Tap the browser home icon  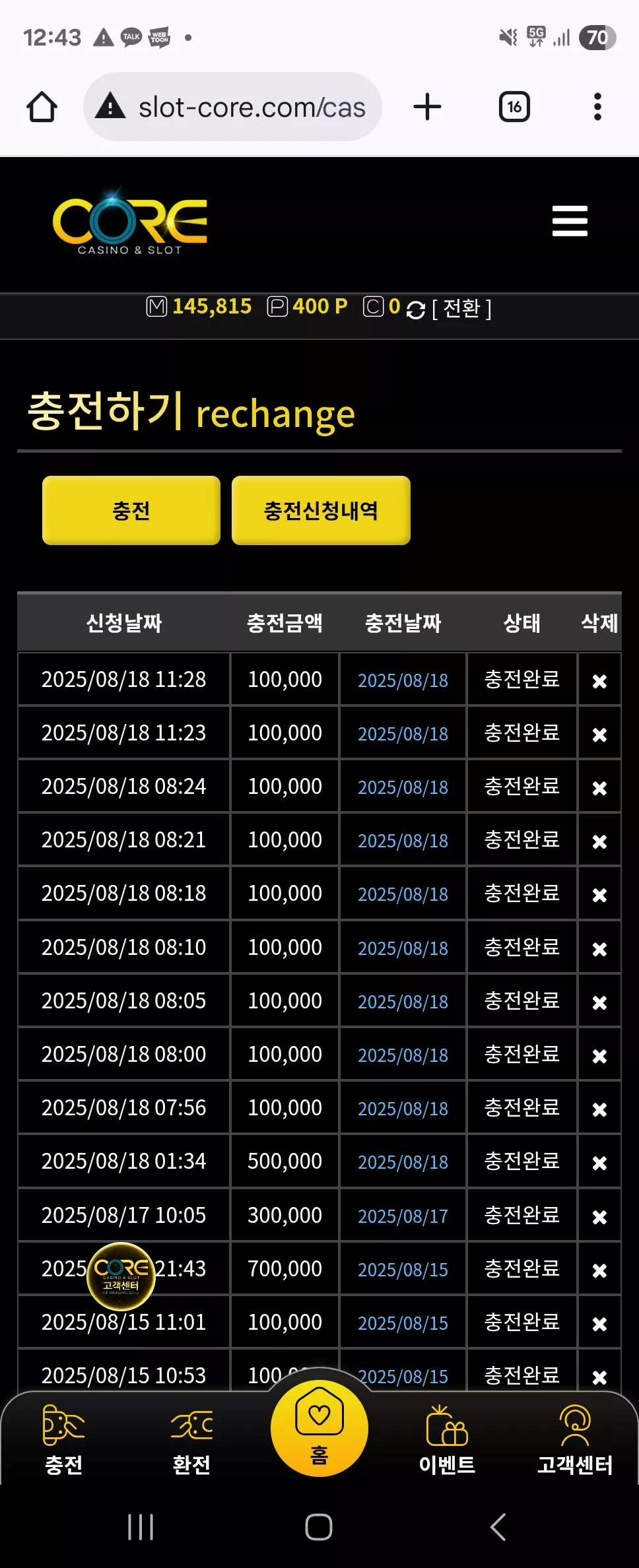pyautogui.click(x=42, y=107)
